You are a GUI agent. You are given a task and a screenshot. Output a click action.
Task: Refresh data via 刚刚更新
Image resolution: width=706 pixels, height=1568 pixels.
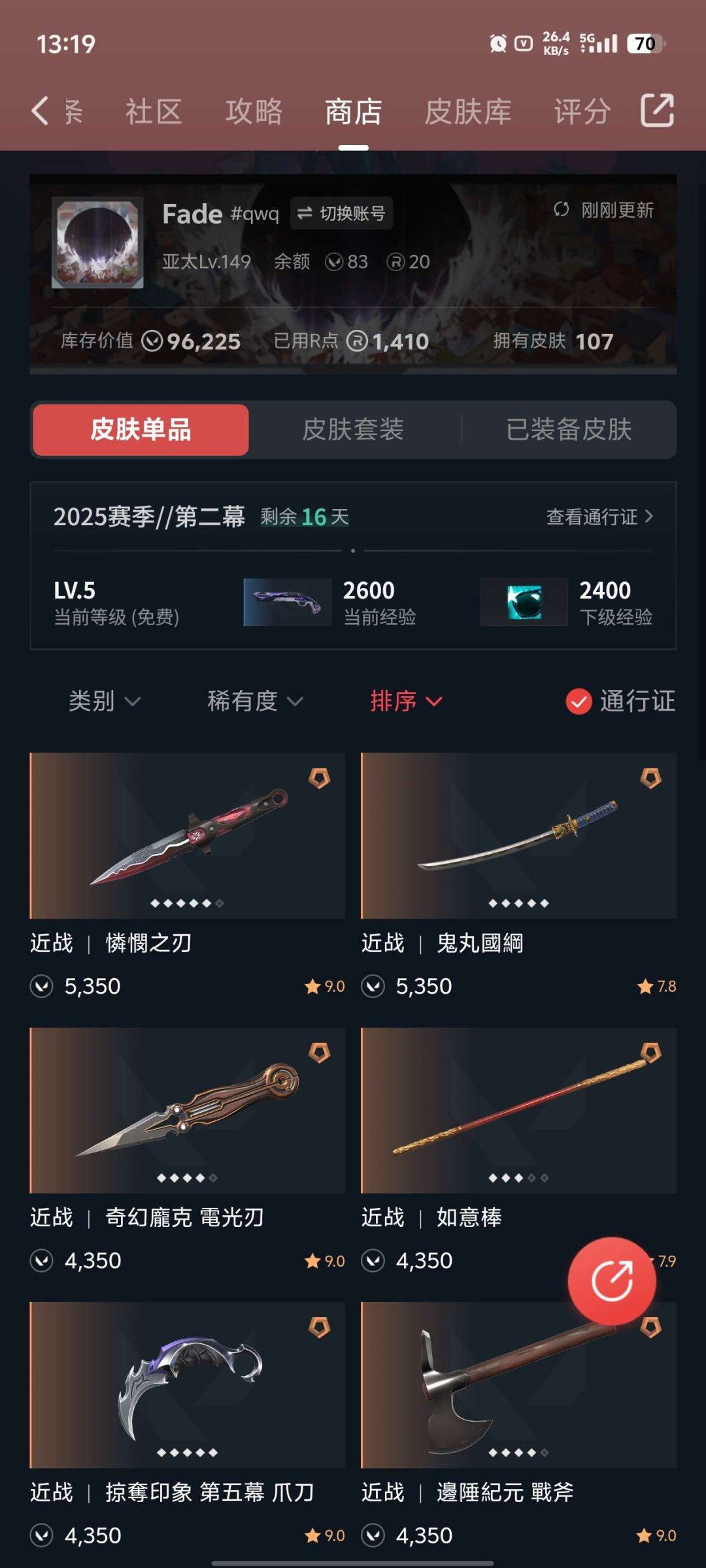(x=604, y=210)
